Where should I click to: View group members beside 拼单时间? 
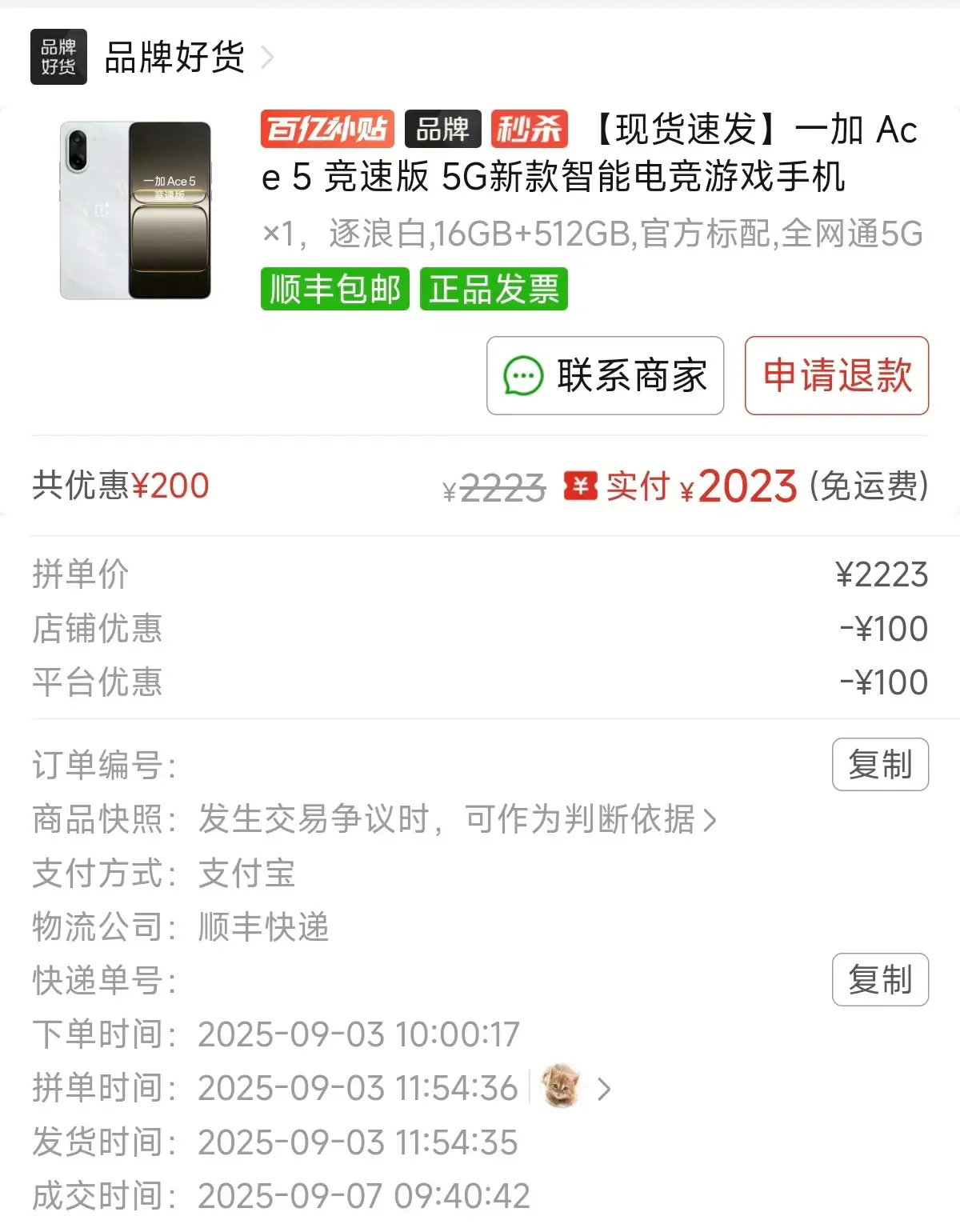[574, 1088]
